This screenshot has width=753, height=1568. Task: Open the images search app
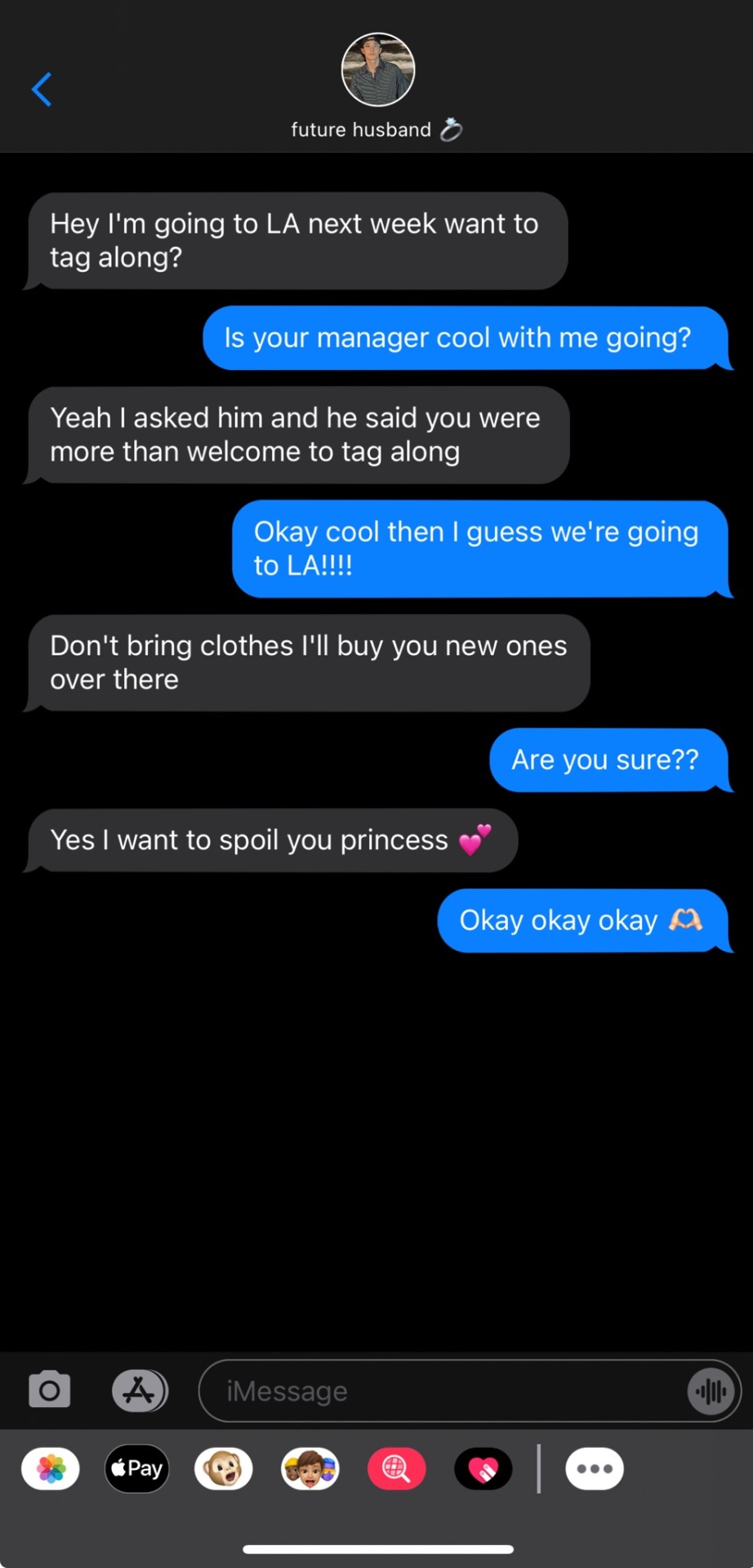397,1468
